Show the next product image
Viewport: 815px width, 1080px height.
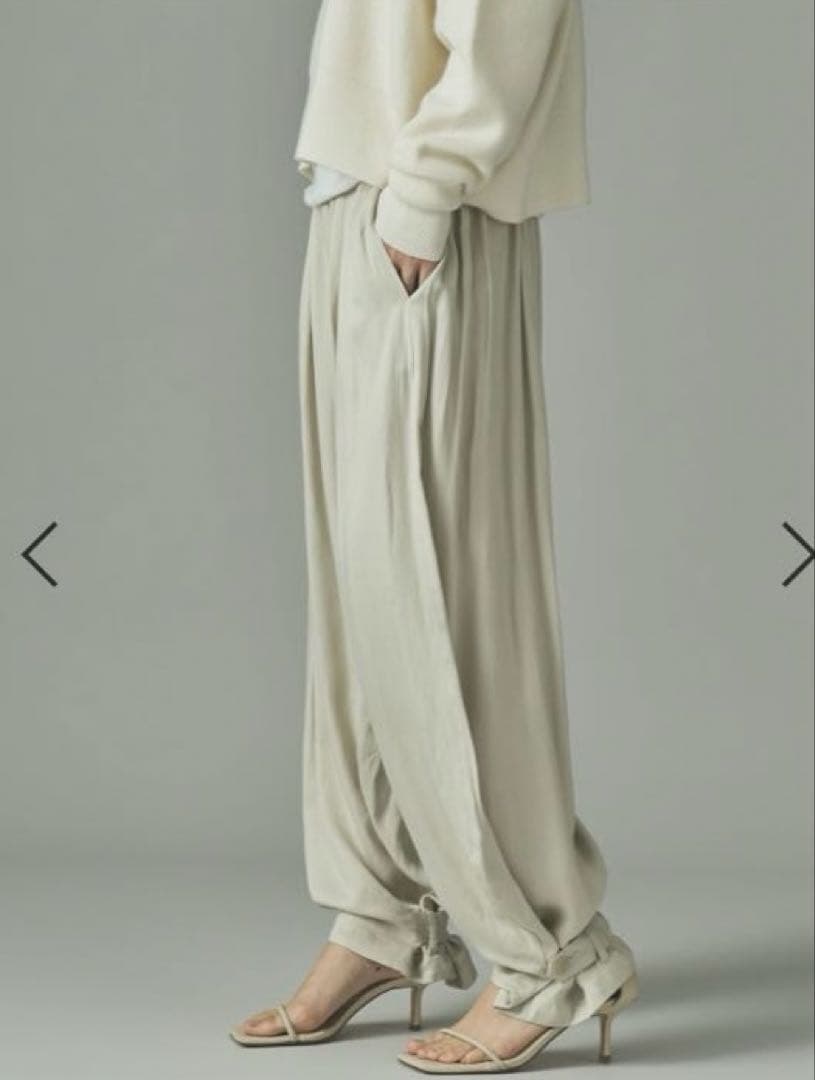(x=796, y=554)
